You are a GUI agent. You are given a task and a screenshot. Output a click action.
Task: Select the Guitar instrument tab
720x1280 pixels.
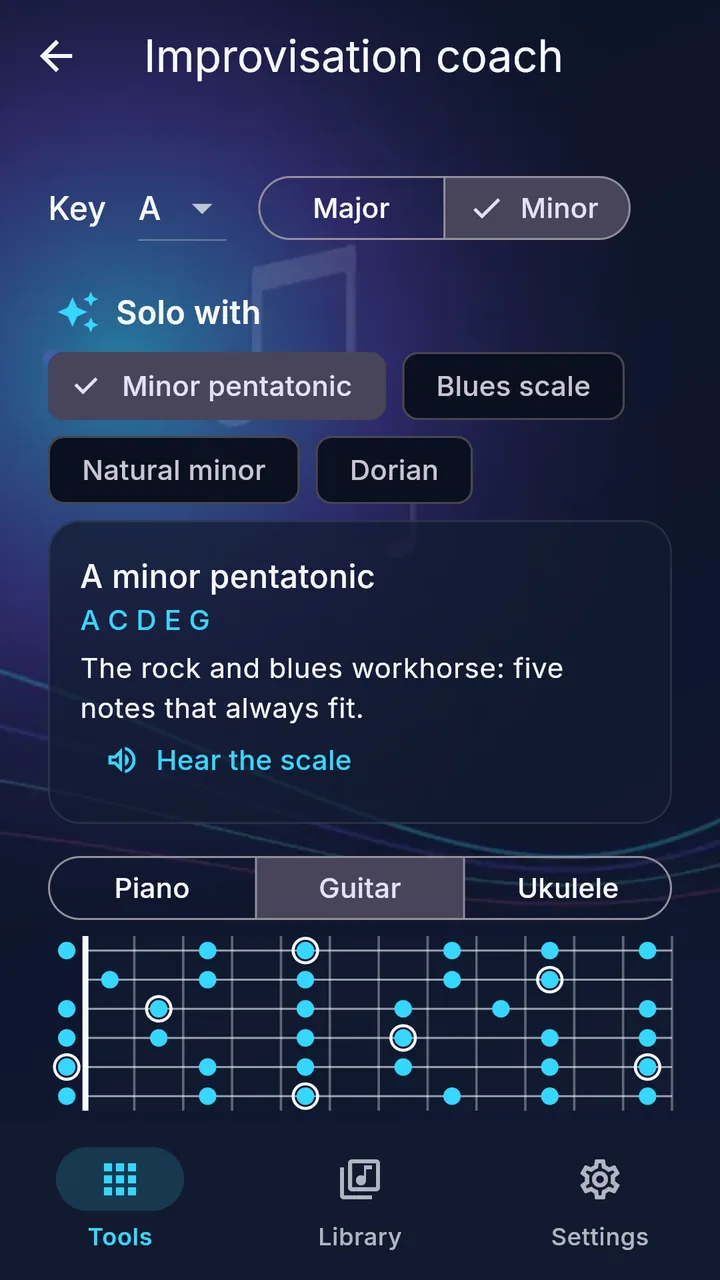pos(360,888)
